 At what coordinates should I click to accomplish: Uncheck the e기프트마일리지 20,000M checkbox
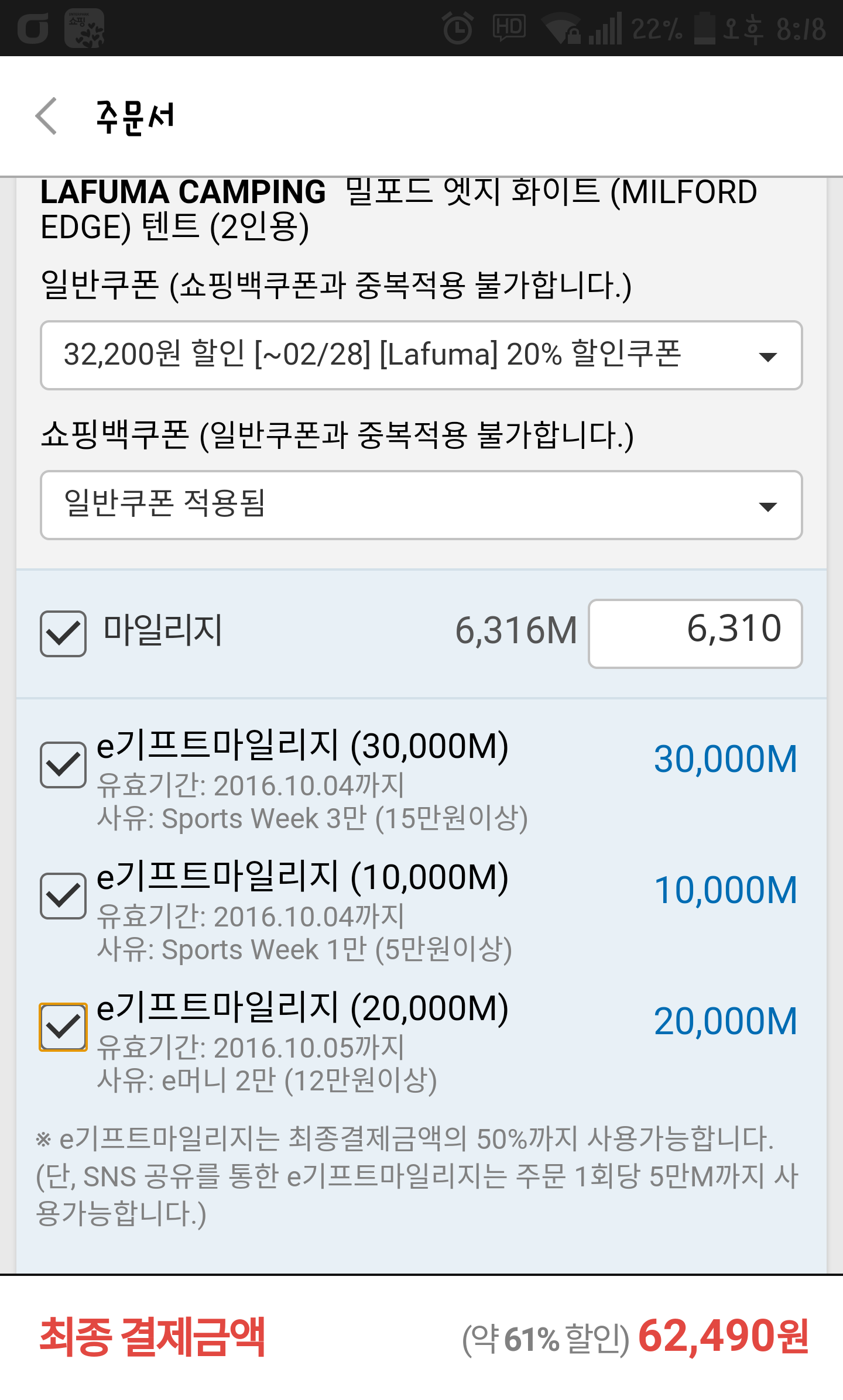coord(63,1027)
